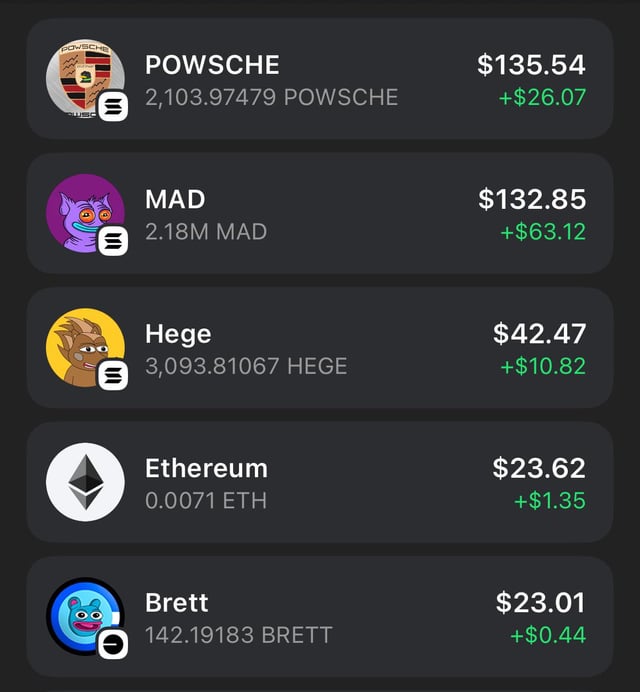Select the Hege token holding
This screenshot has width=640, height=692.
pyautogui.click(x=320, y=348)
